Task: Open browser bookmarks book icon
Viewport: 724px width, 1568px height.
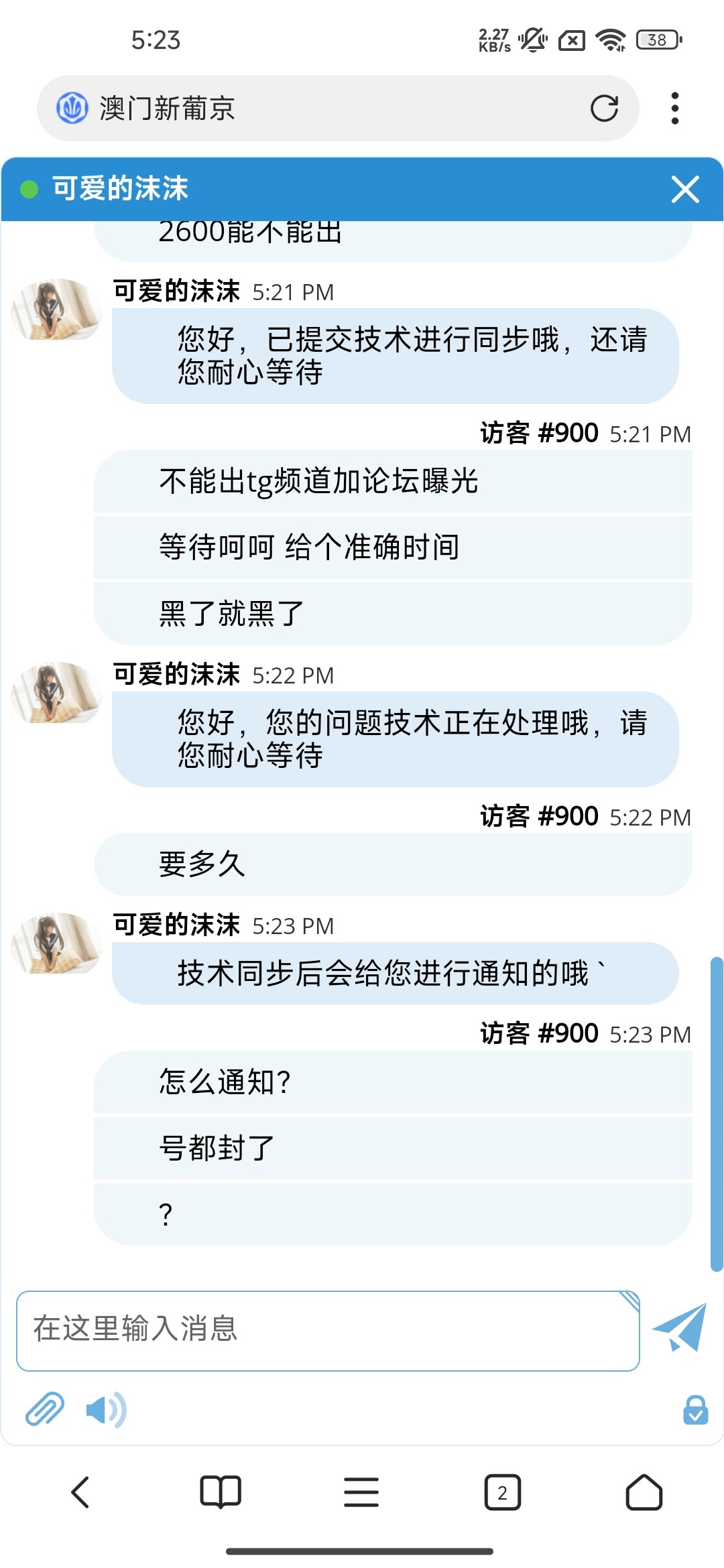Action: click(221, 1492)
